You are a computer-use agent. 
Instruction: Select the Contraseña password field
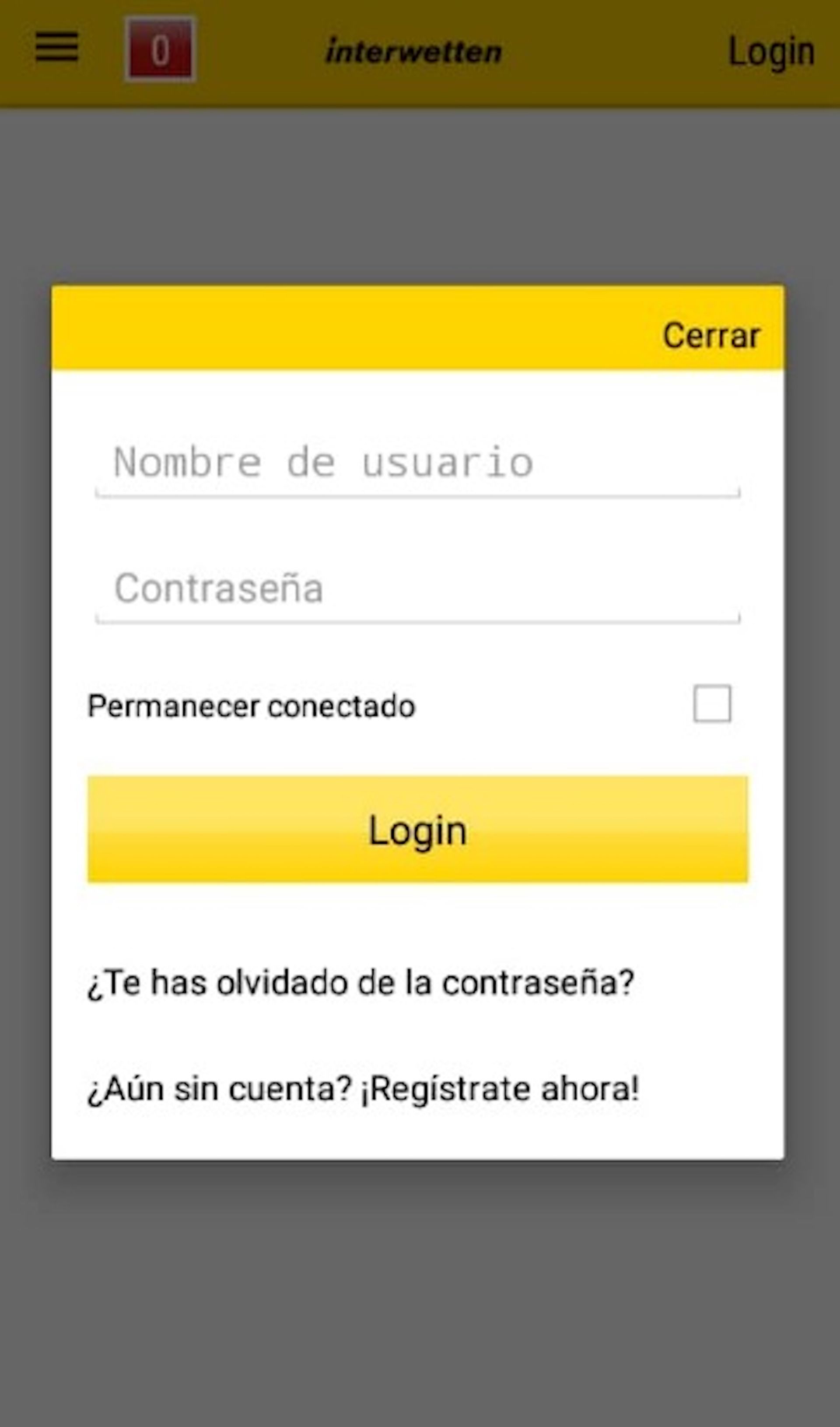[x=418, y=589]
